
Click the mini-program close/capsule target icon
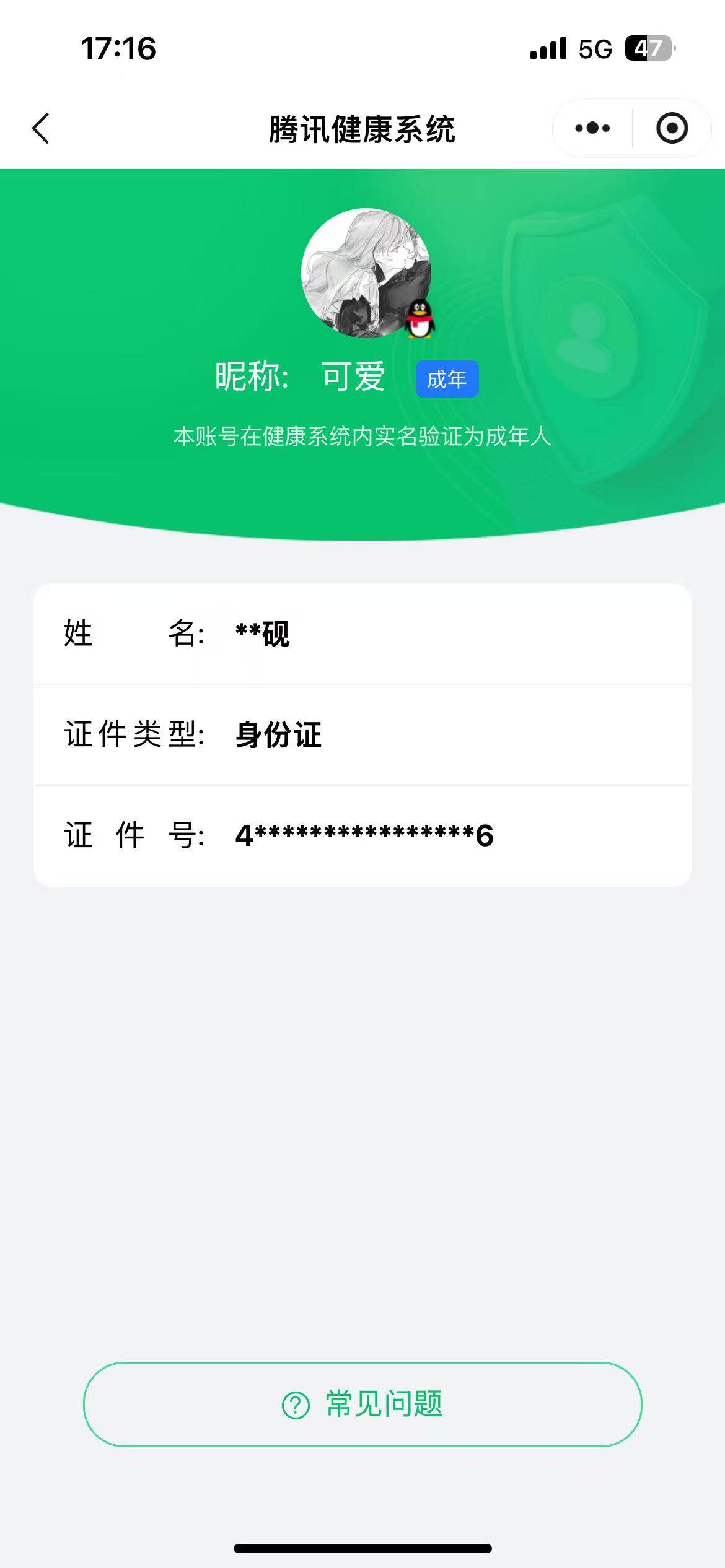(x=671, y=128)
